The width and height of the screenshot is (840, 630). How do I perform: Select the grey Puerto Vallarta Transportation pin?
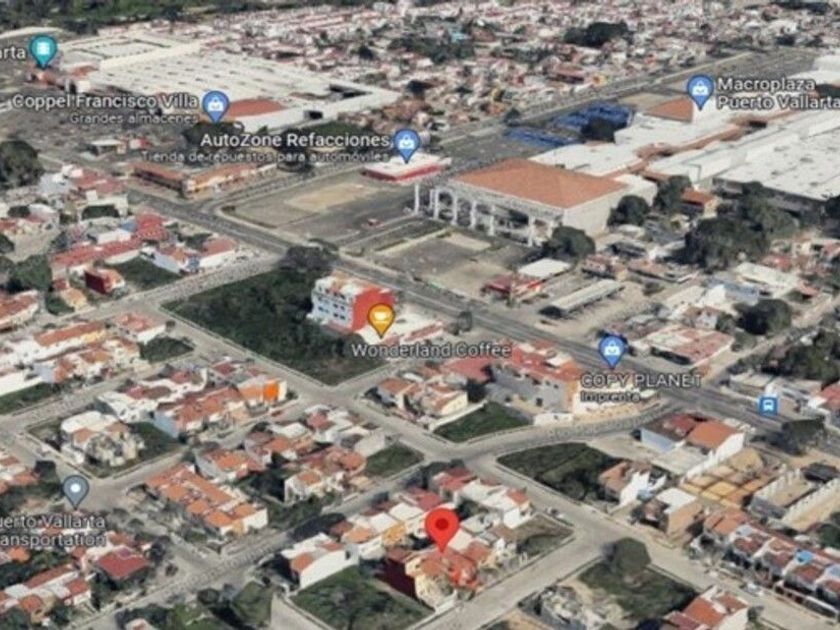point(76,491)
